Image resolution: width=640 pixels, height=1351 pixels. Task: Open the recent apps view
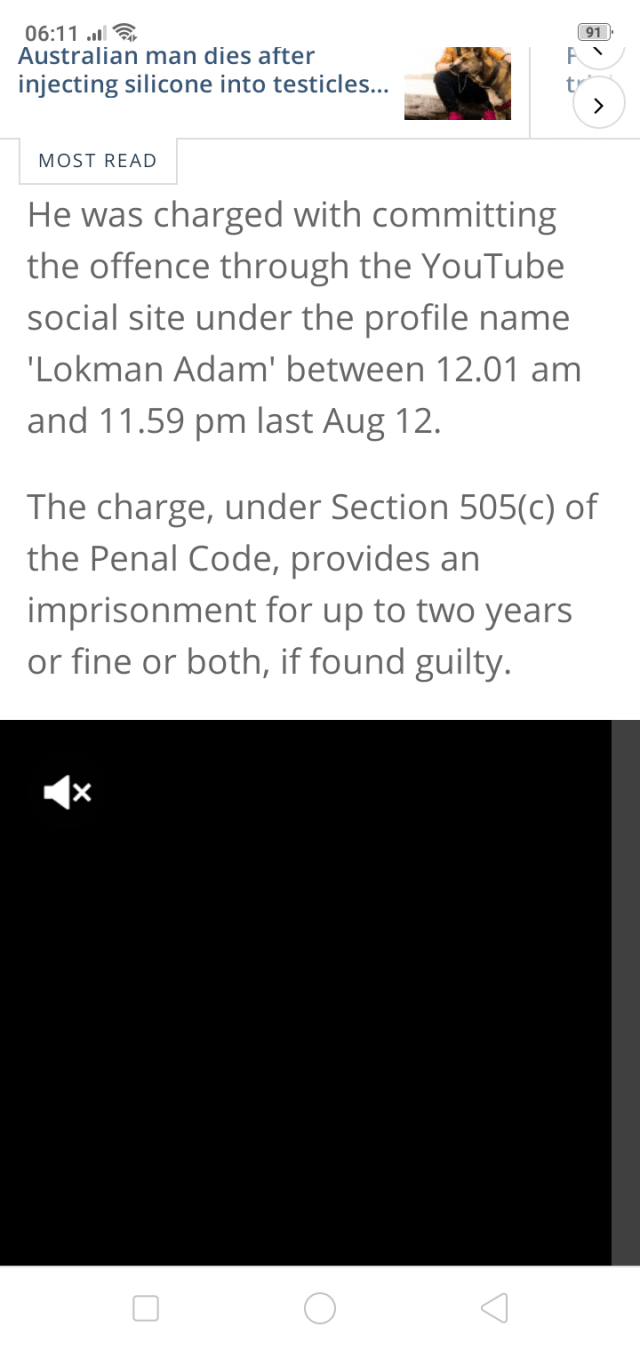(146, 1307)
